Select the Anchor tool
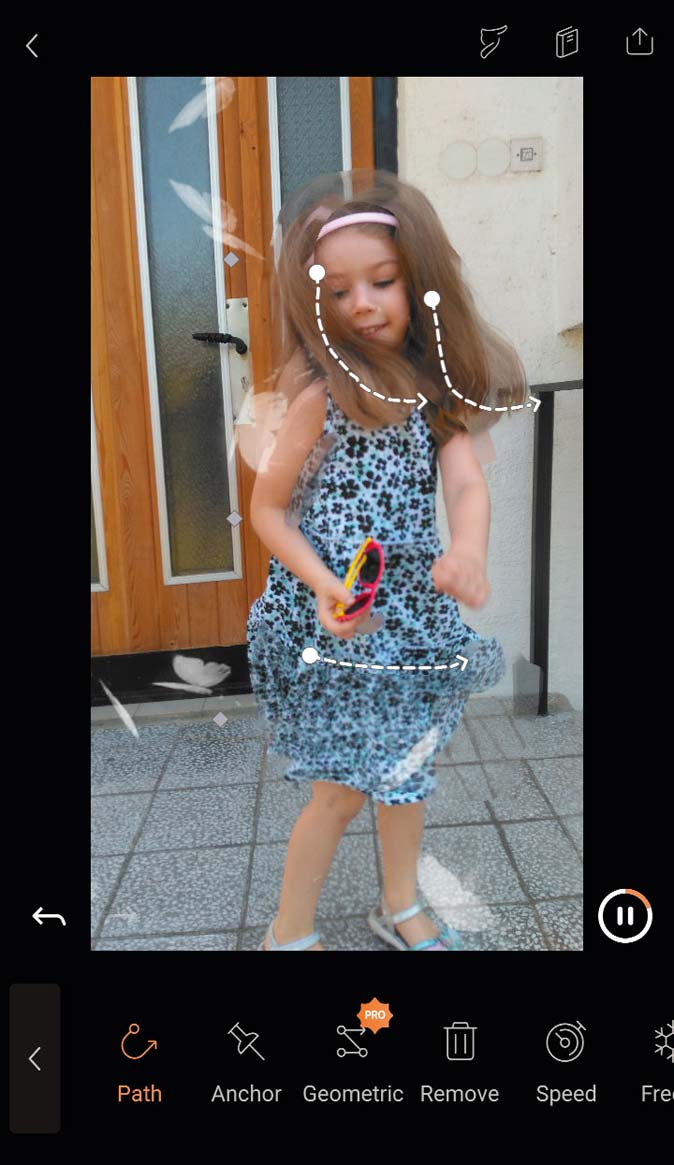This screenshot has height=1165, width=674. tap(246, 1062)
